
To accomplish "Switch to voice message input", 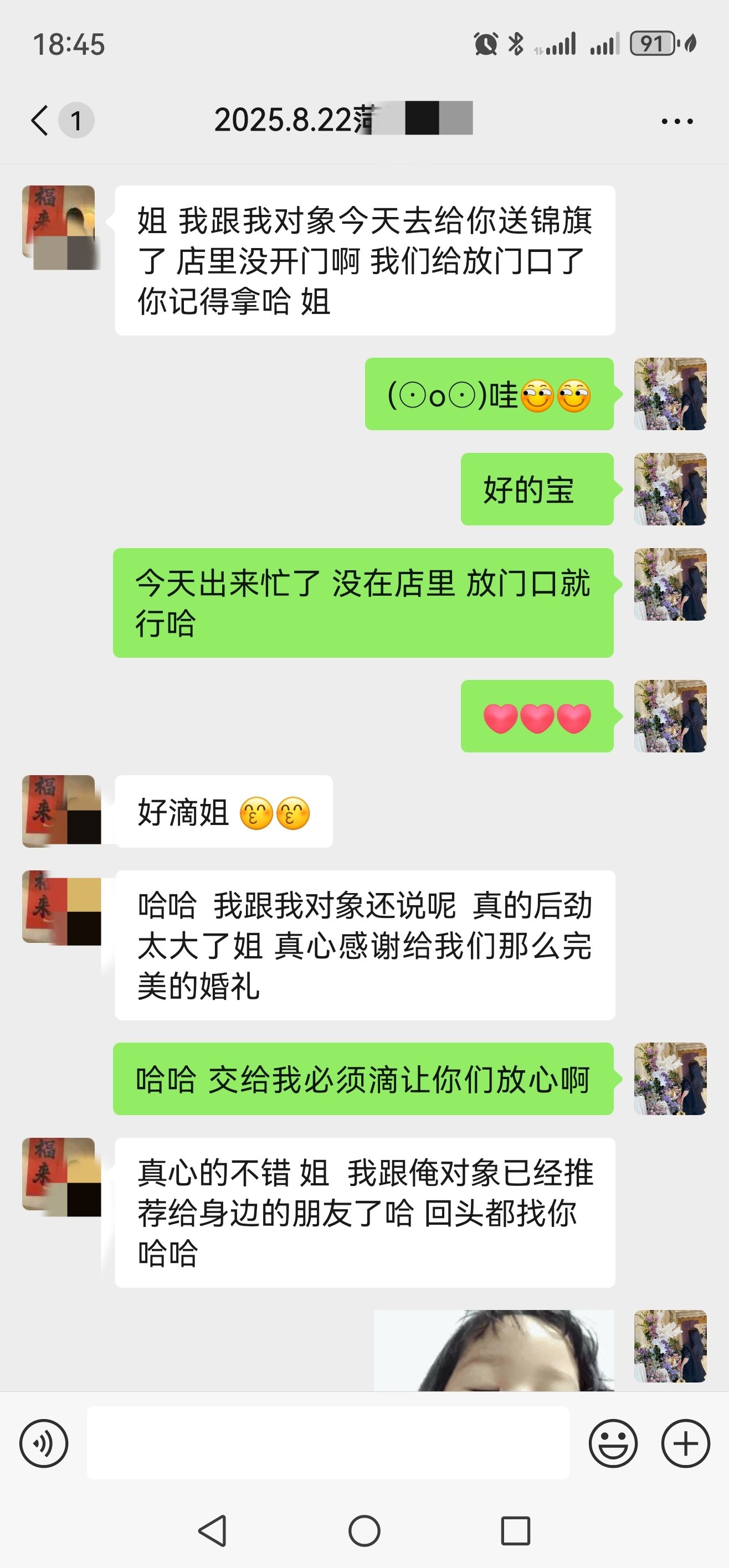I will [44, 1443].
